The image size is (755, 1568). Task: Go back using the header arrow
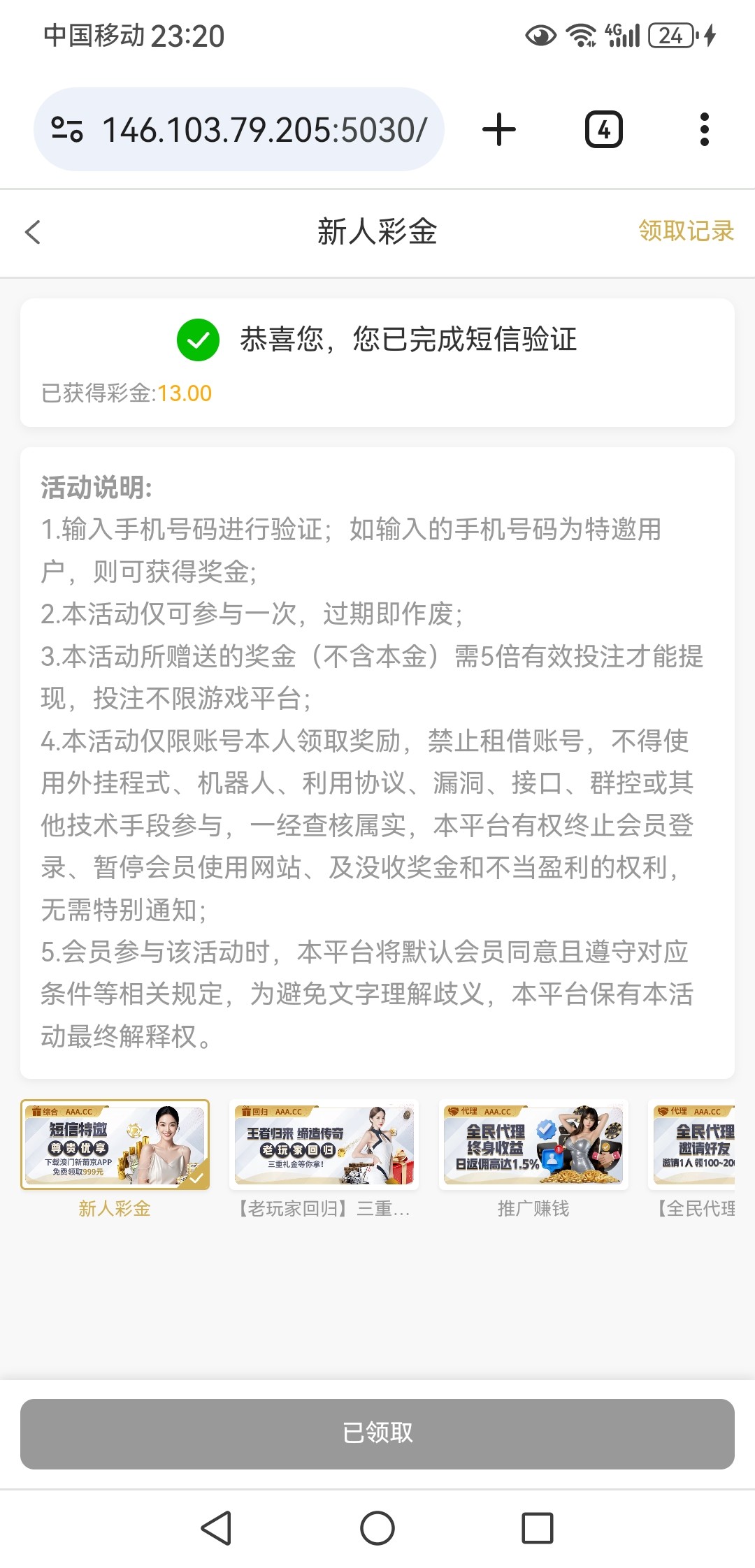(x=33, y=232)
